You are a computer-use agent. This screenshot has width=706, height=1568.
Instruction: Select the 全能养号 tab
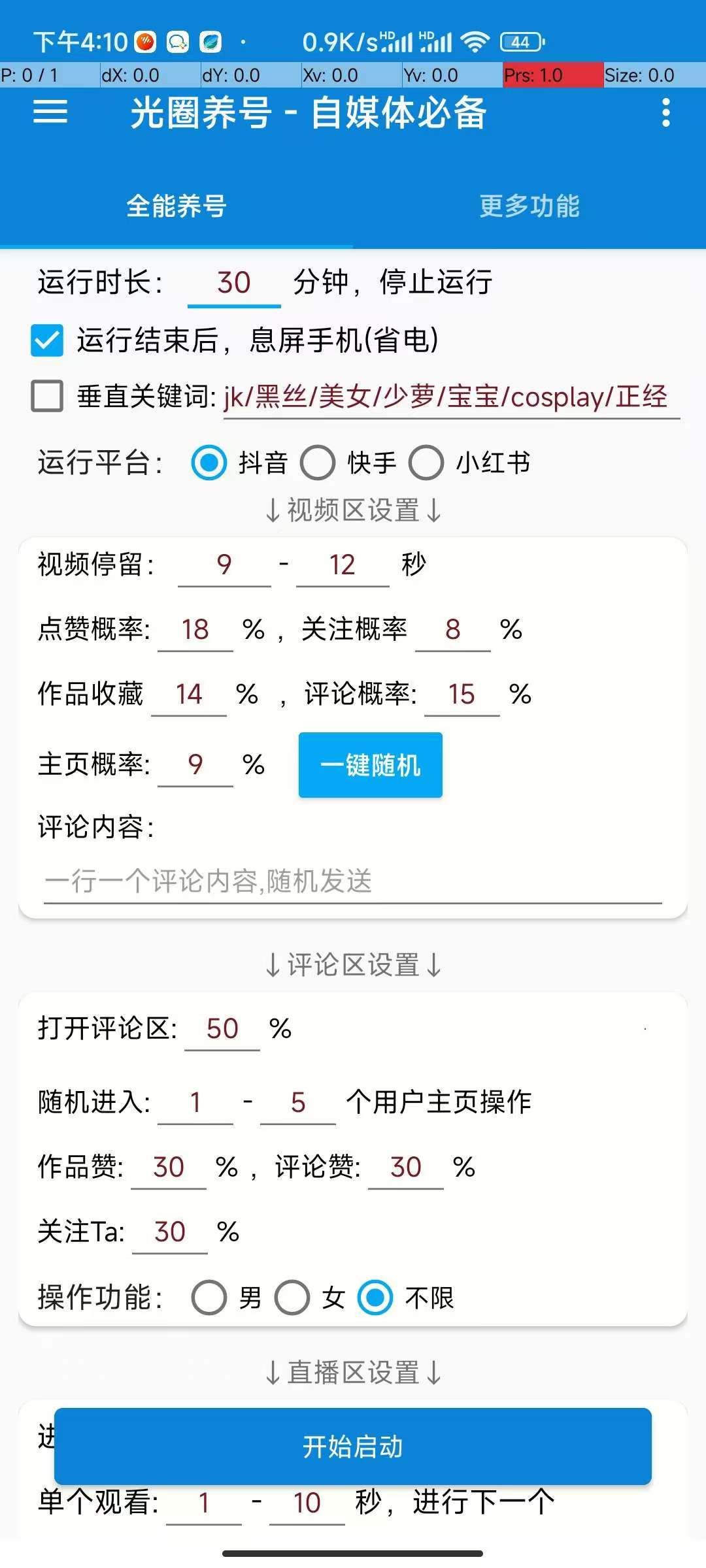pos(176,206)
